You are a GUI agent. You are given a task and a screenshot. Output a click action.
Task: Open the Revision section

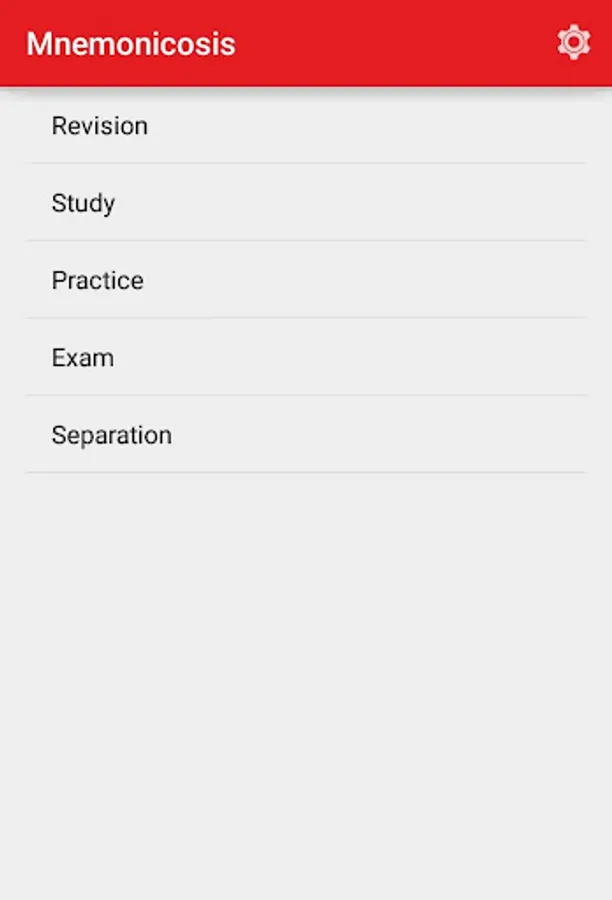point(100,126)
